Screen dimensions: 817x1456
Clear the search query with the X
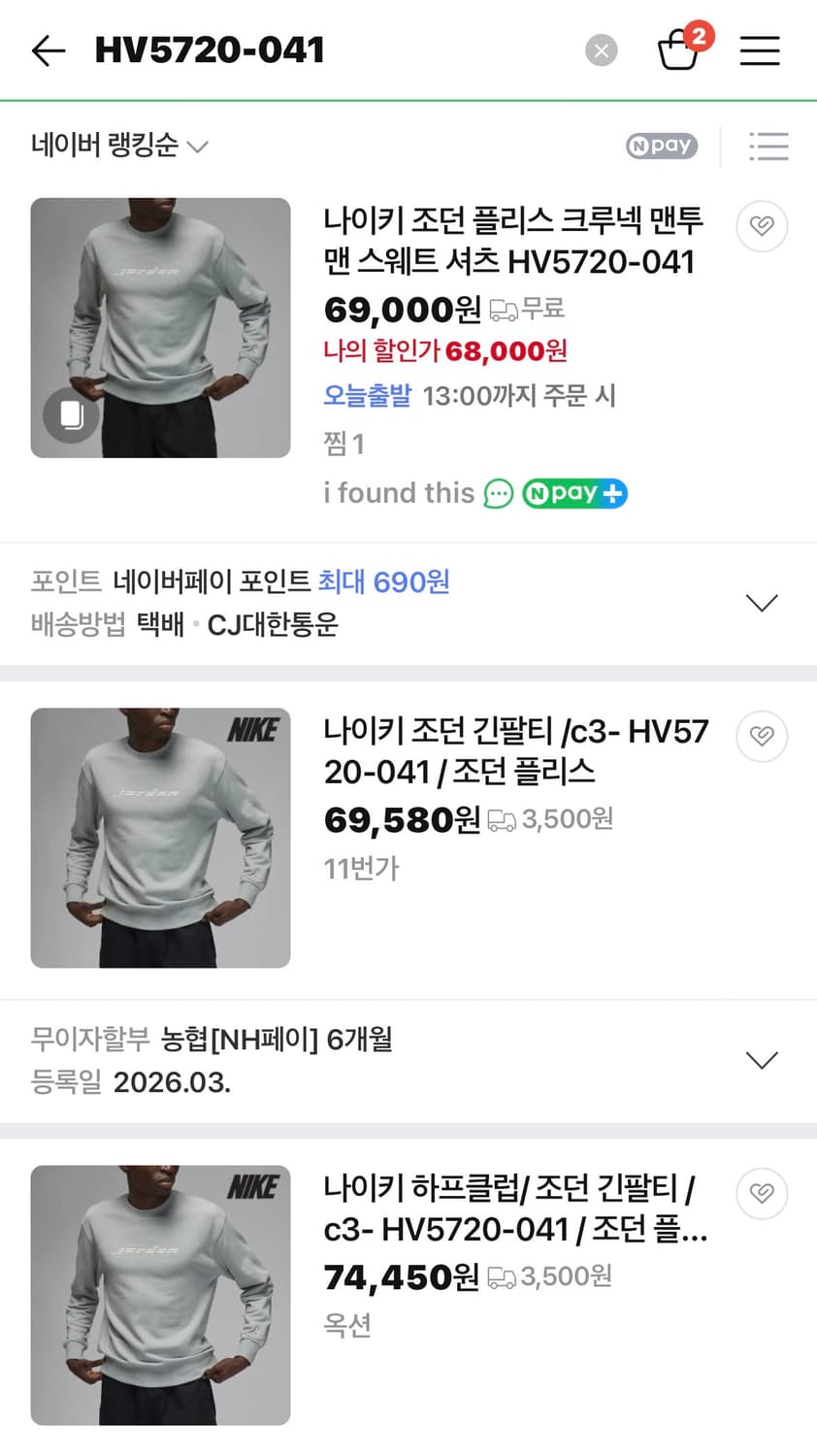pos(601,50)
